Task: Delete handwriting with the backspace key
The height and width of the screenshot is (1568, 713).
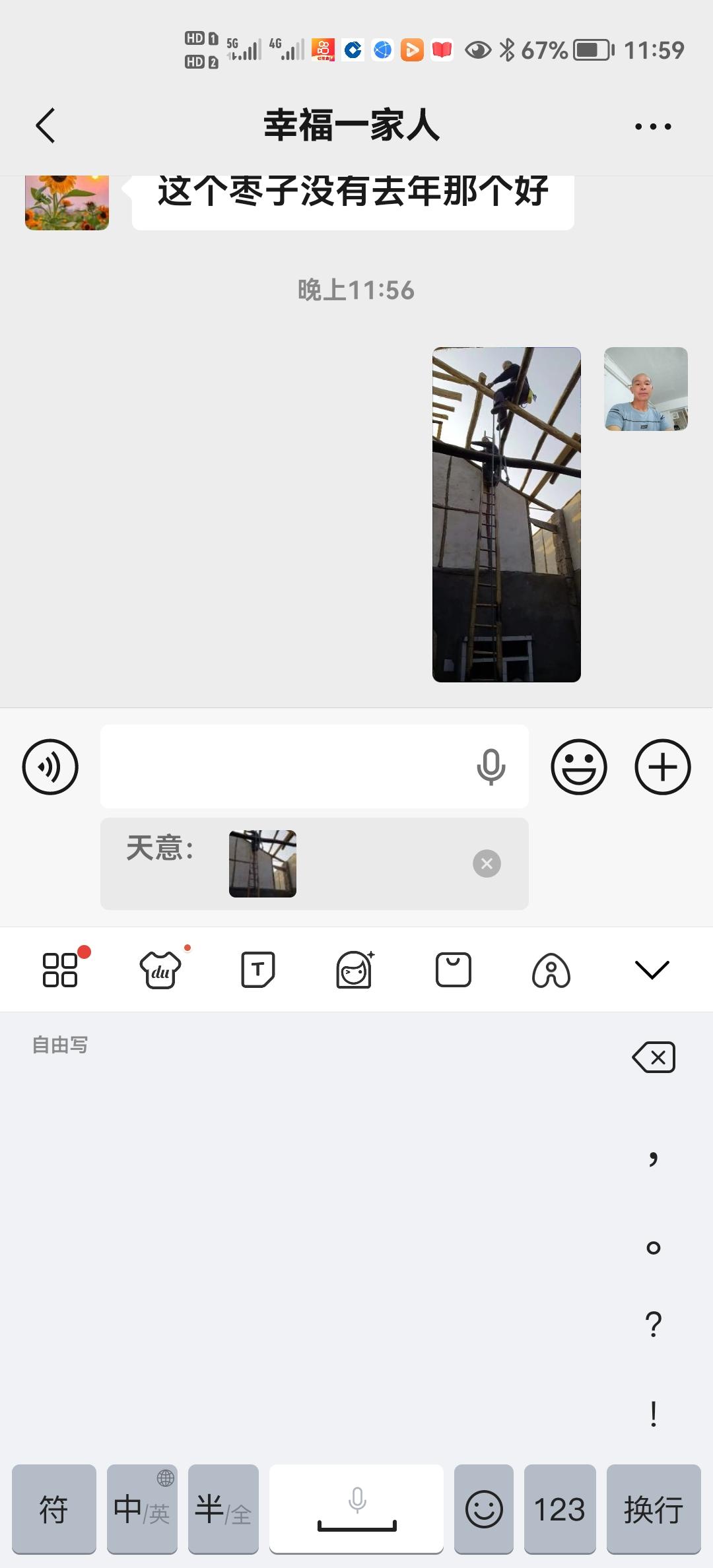Action: [654, 1057]
